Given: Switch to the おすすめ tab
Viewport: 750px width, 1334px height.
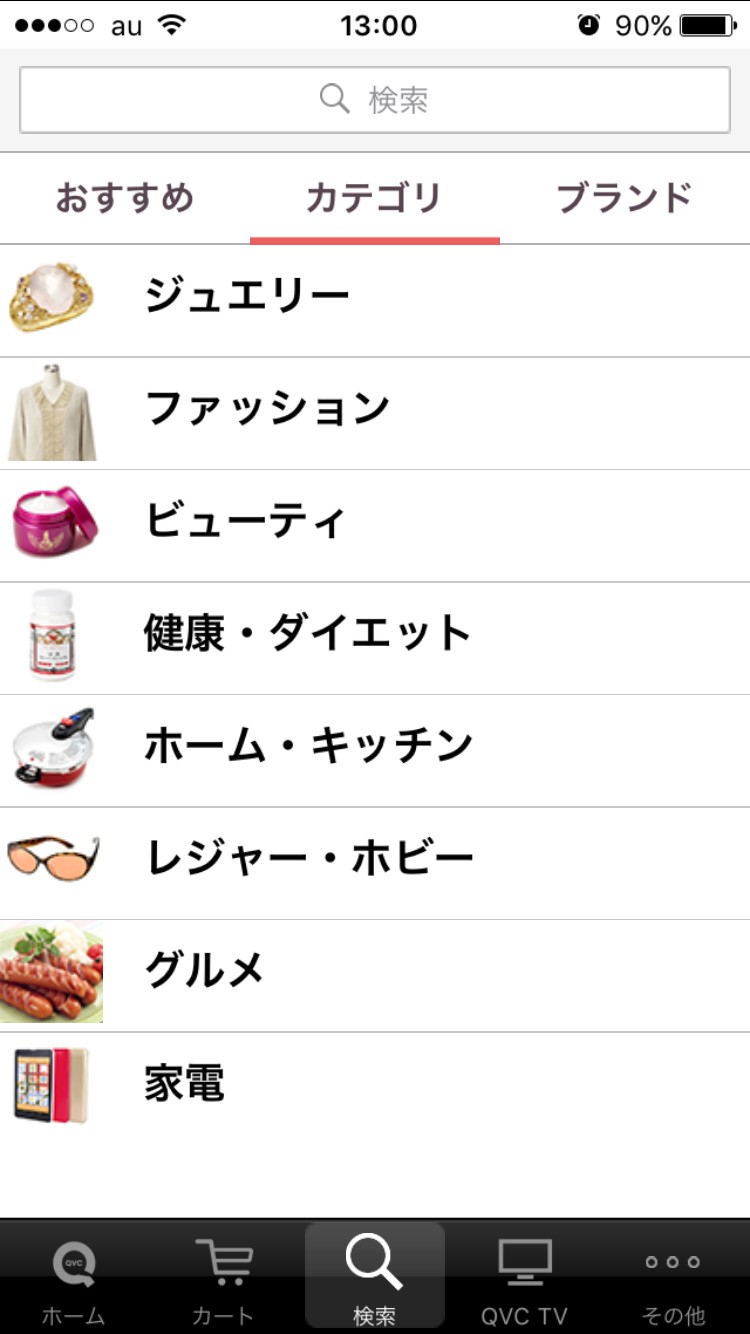Looking at the screenshot, I should coord(124,198).
